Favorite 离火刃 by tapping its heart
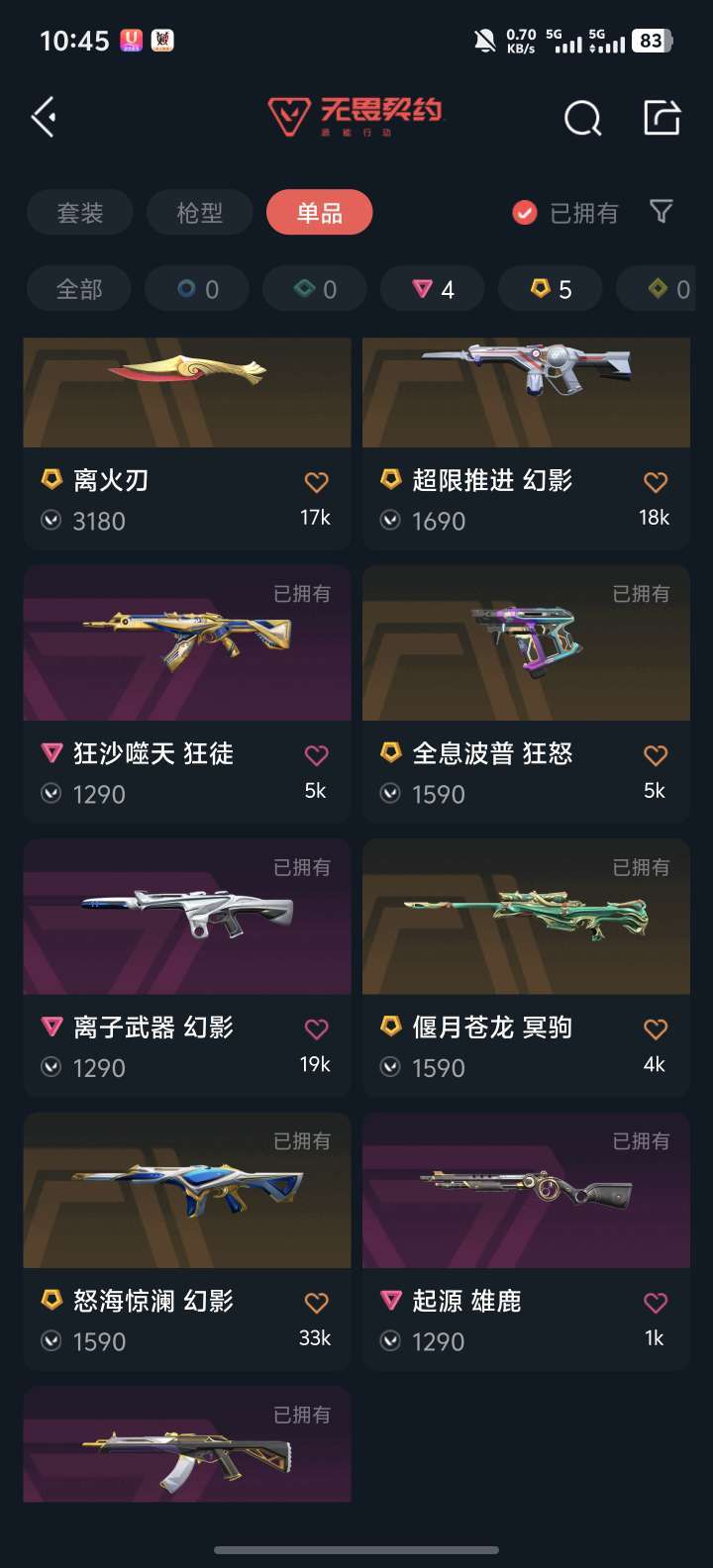This screenshot has height=1568, width=713. point(315,481)
